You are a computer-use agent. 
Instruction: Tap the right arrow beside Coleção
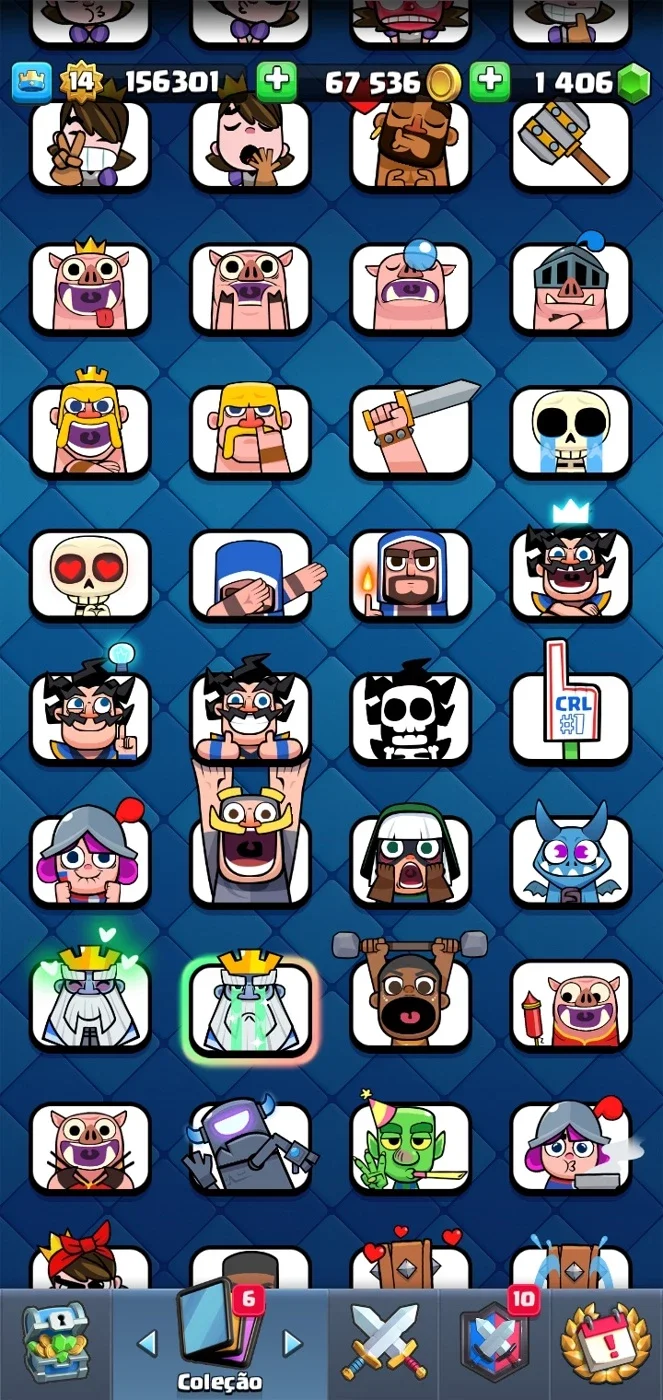(x=293, y=1343)
